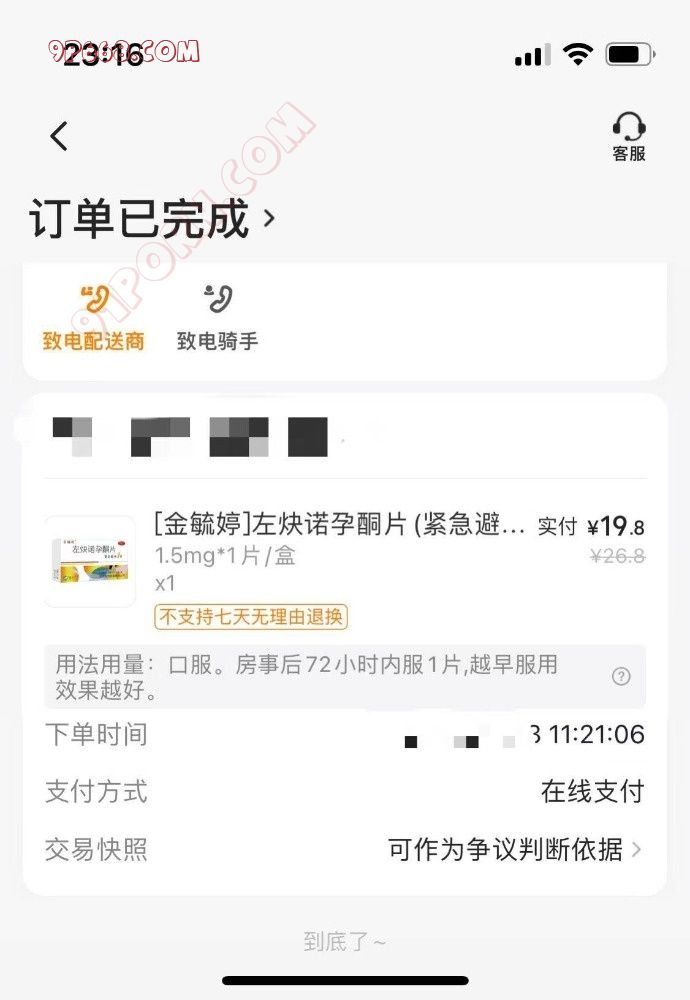Open the 左炔诺孕酮片 product item
Viewport: 690px width, 1000px height.
click(340, 526)
